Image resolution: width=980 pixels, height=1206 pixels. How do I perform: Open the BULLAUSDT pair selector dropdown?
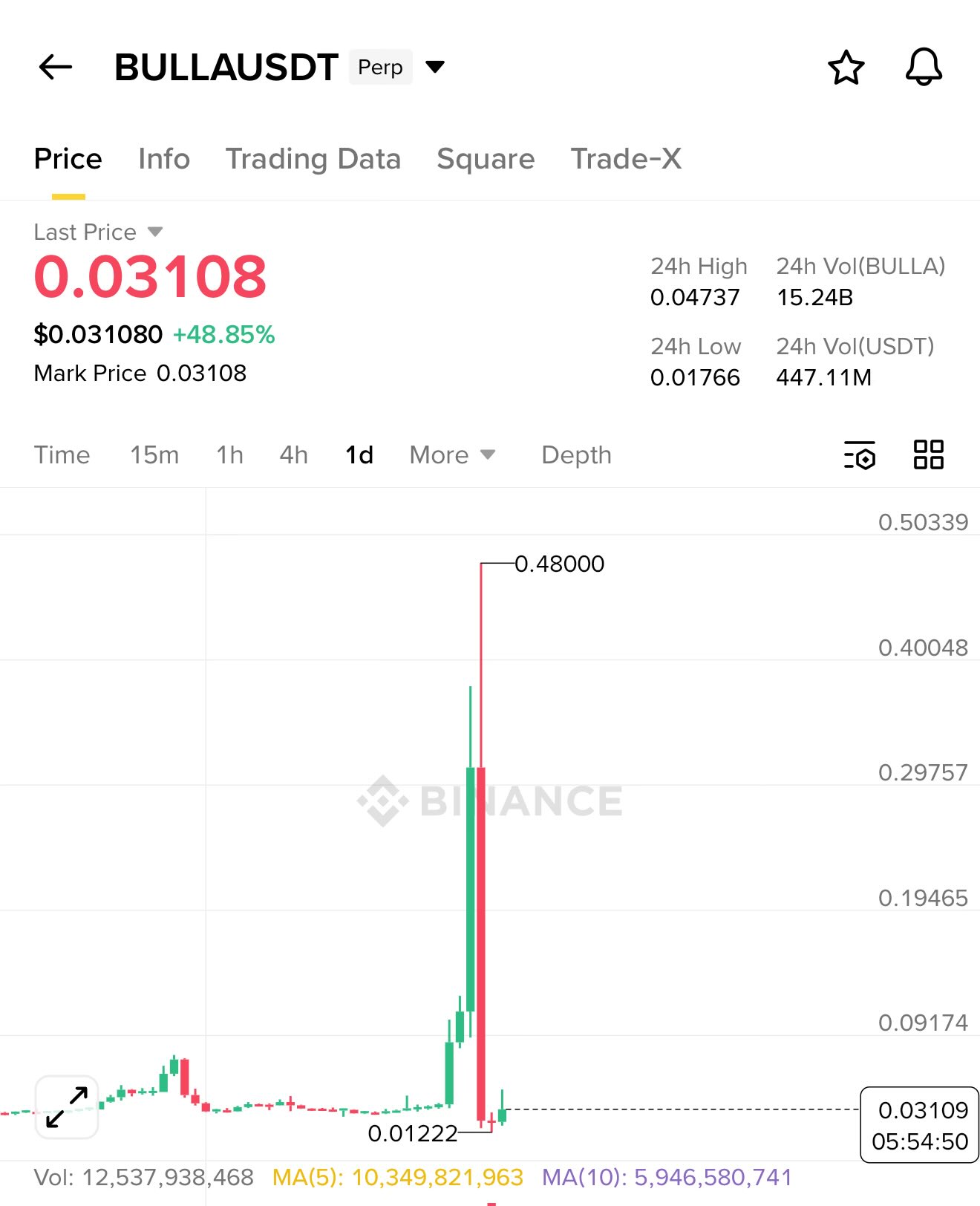pyautogui.click(x=435, y=67)
